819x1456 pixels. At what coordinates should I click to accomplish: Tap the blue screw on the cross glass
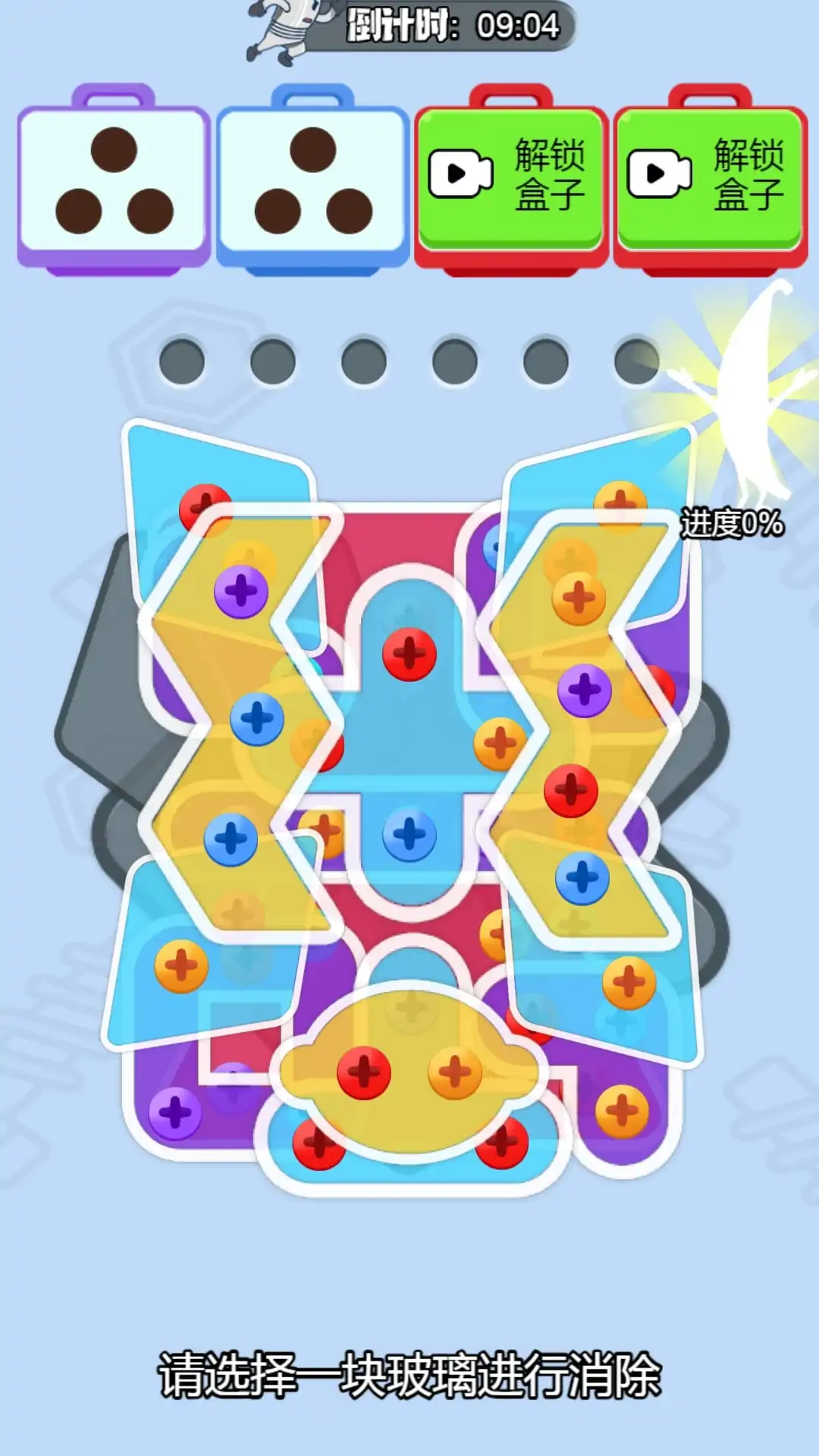409,834
